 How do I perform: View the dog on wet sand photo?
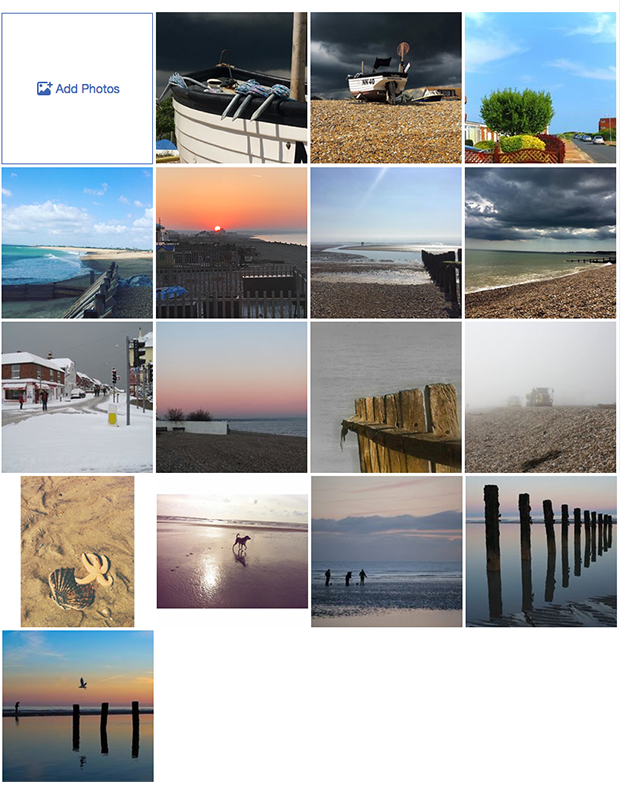231,551
